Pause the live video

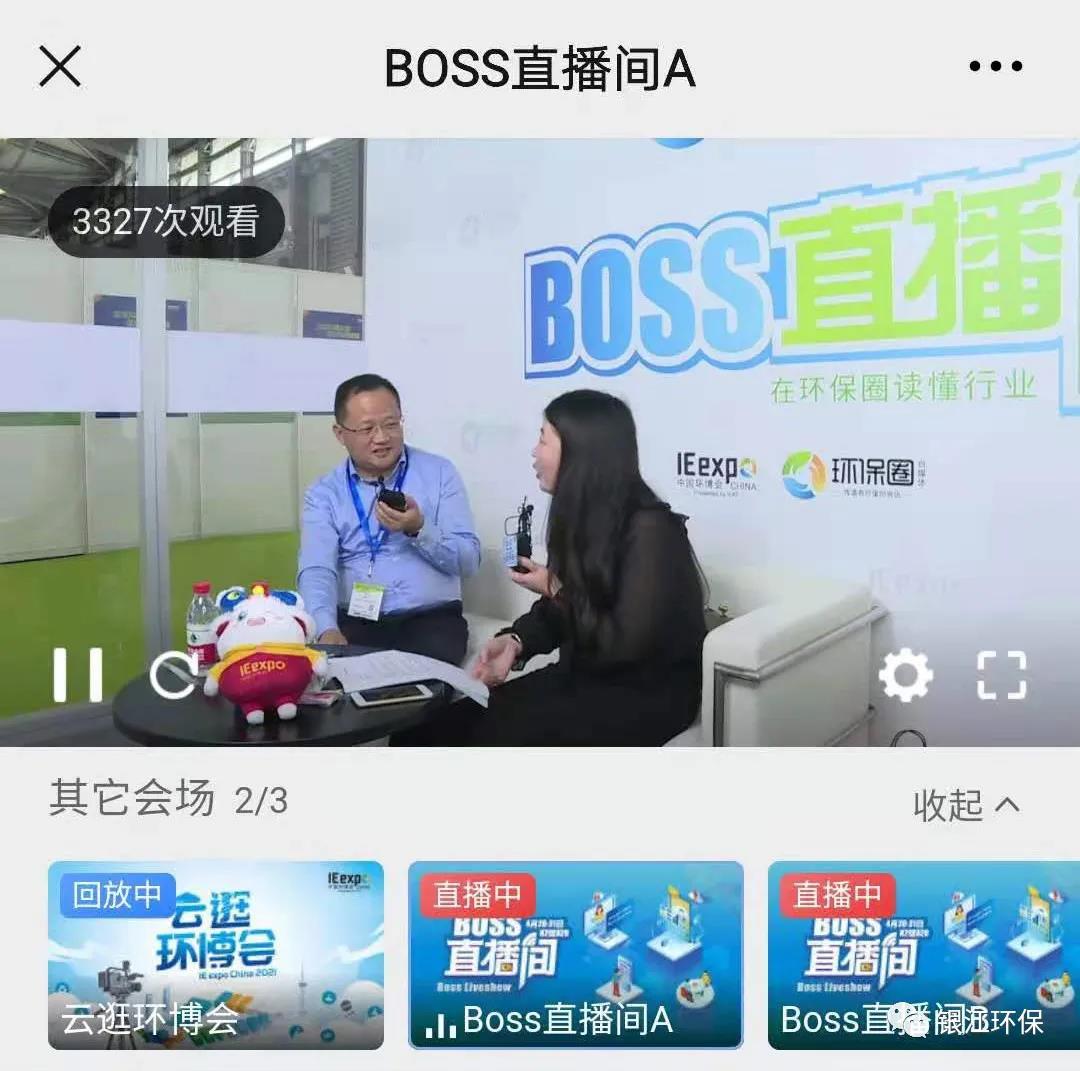pyautogui.click(x=78, y=675)
